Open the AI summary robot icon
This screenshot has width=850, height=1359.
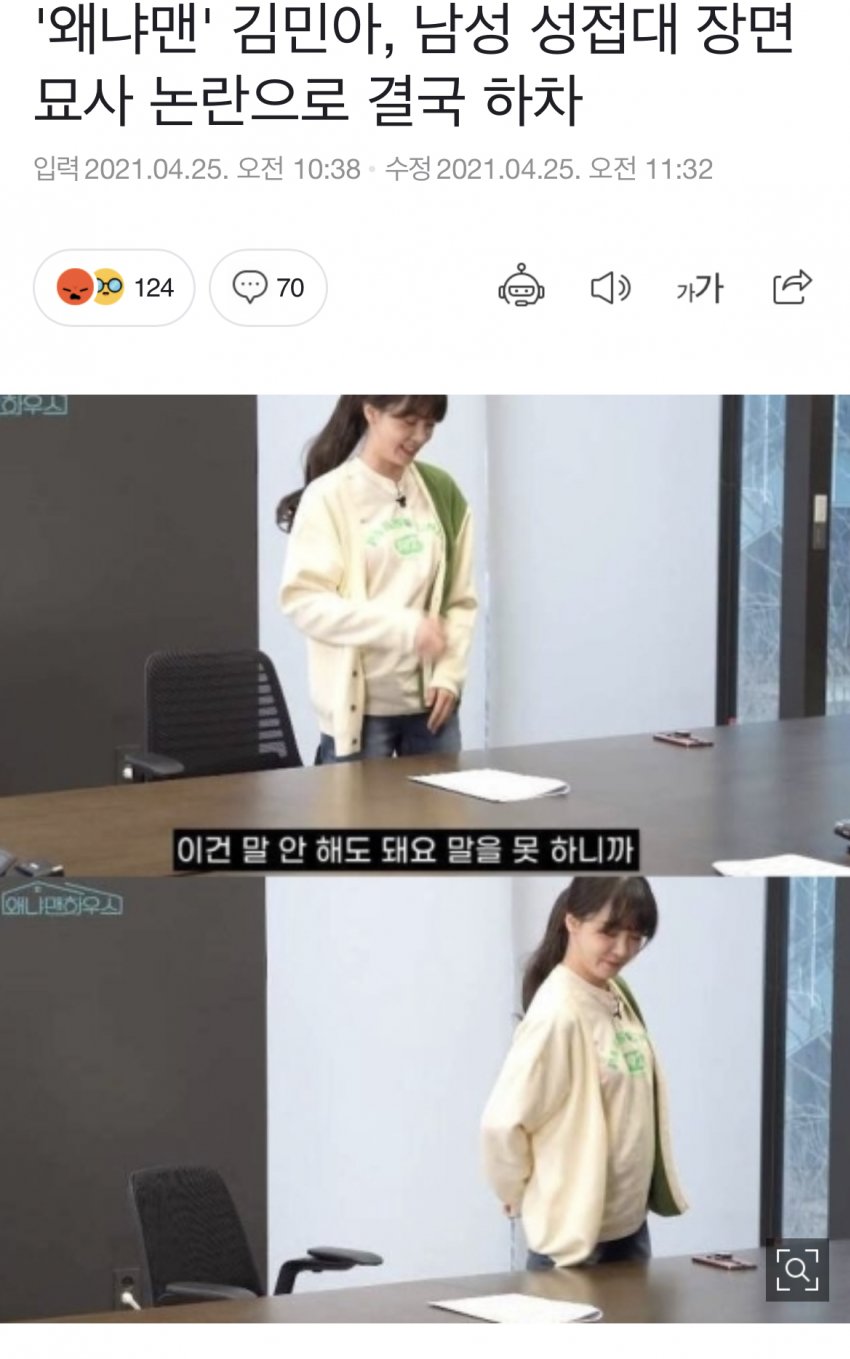coord(521,288)
